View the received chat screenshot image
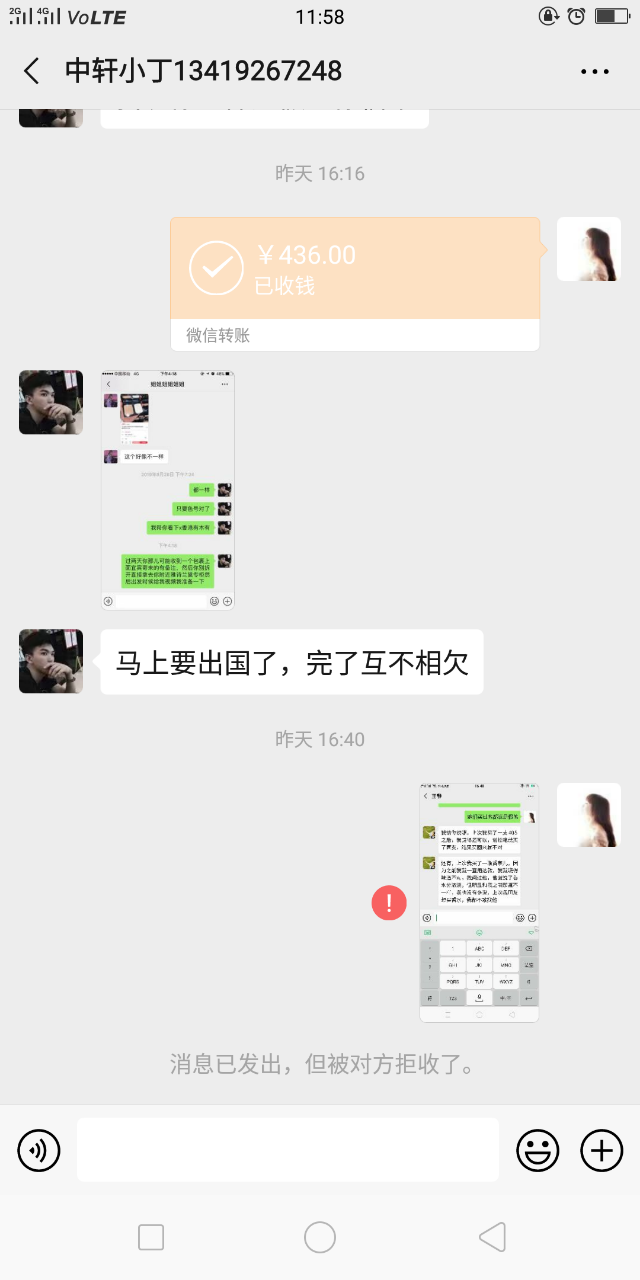 [x=168, y=490]
